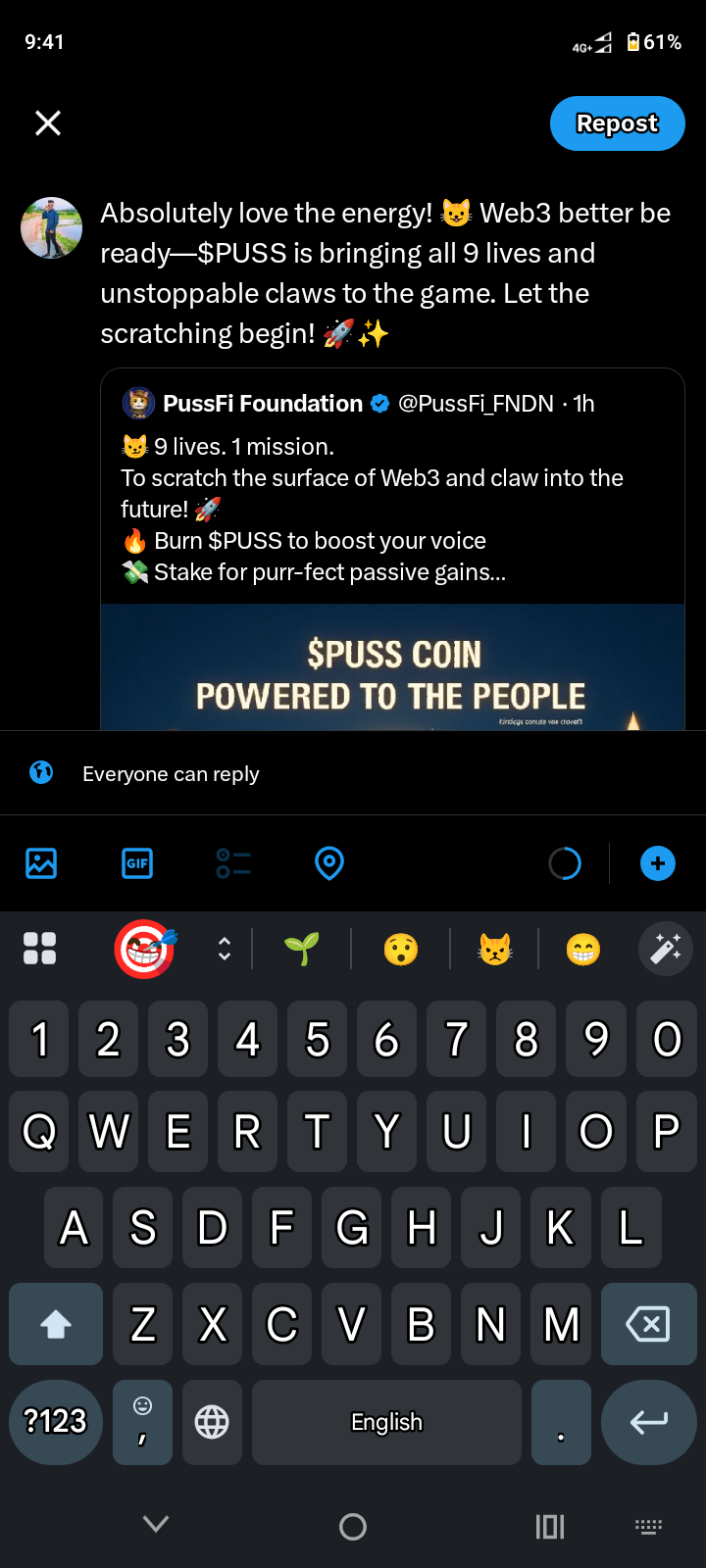Open the keyboard's magic wand tools

click(666, 949)
